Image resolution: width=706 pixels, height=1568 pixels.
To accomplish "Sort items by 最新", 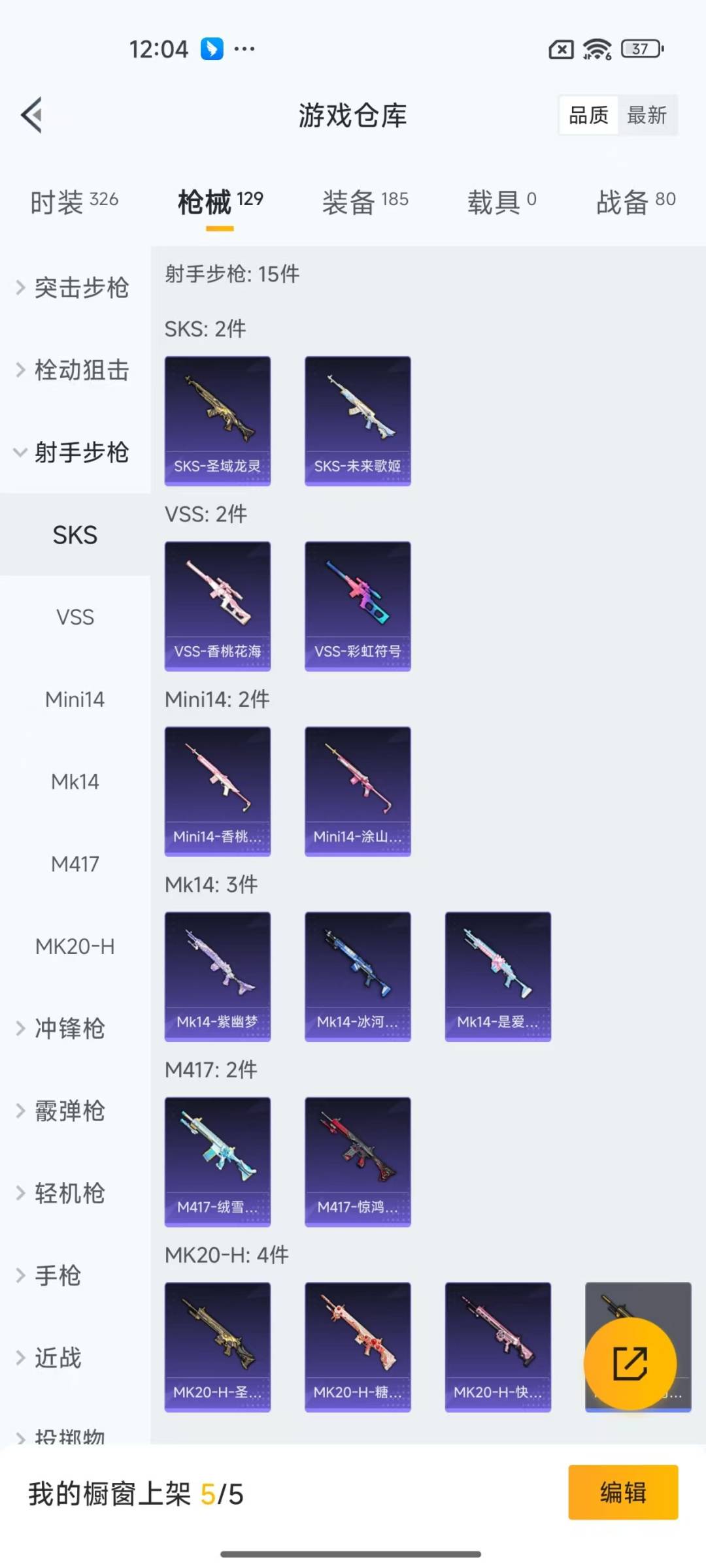I will (647, 116).
